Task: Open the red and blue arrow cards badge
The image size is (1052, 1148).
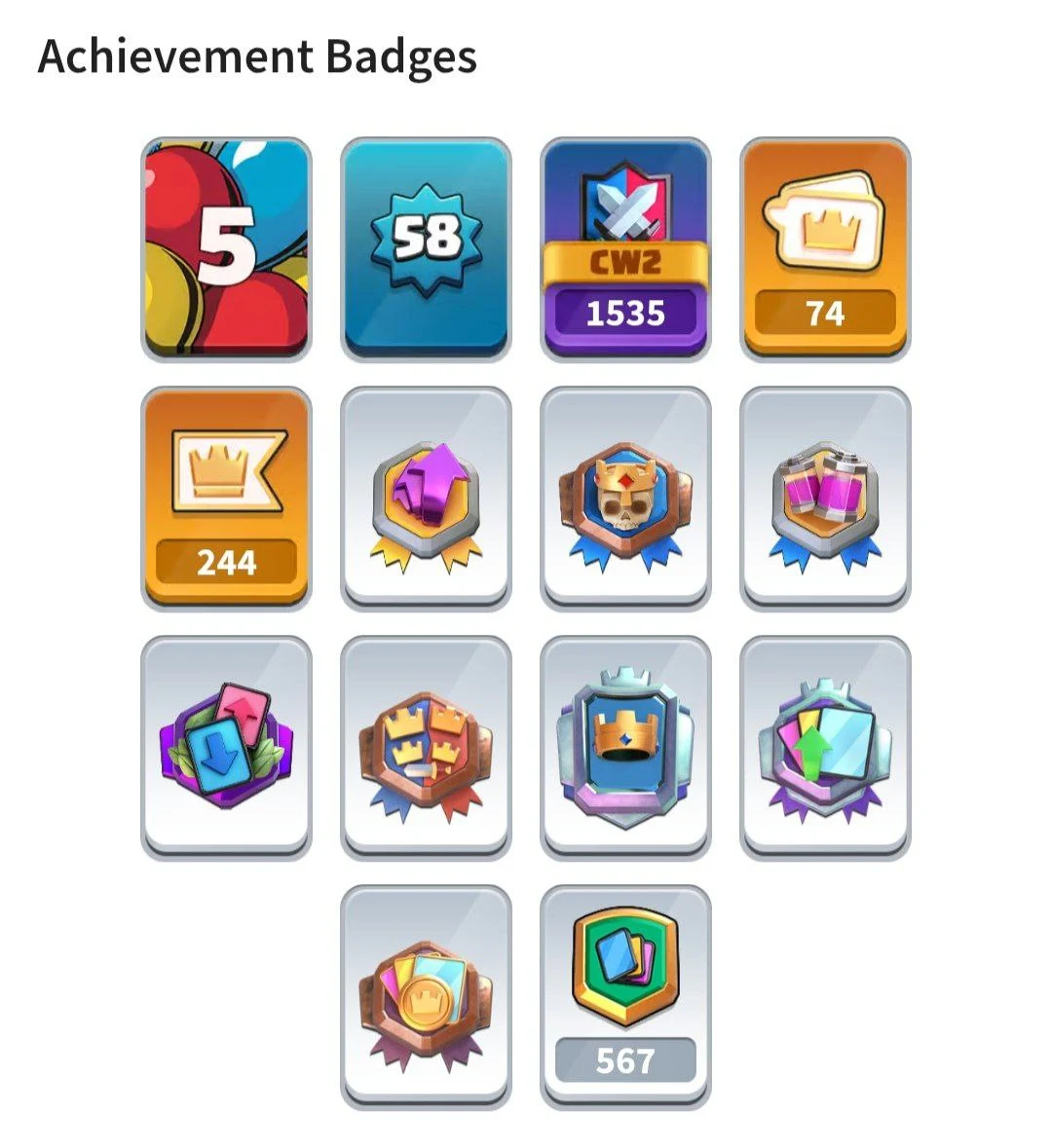Action: pyautogui.click(x=226, y=748)
